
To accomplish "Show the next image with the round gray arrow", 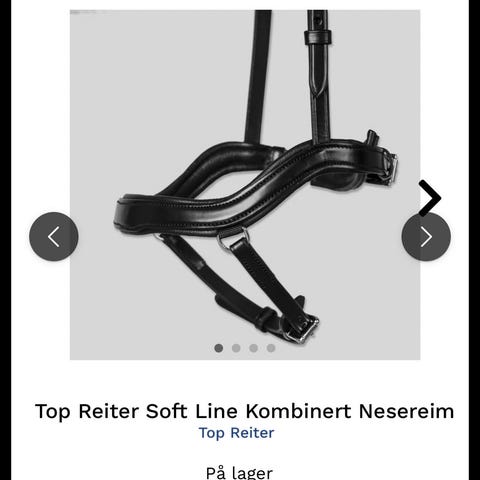I will [426, 237].
